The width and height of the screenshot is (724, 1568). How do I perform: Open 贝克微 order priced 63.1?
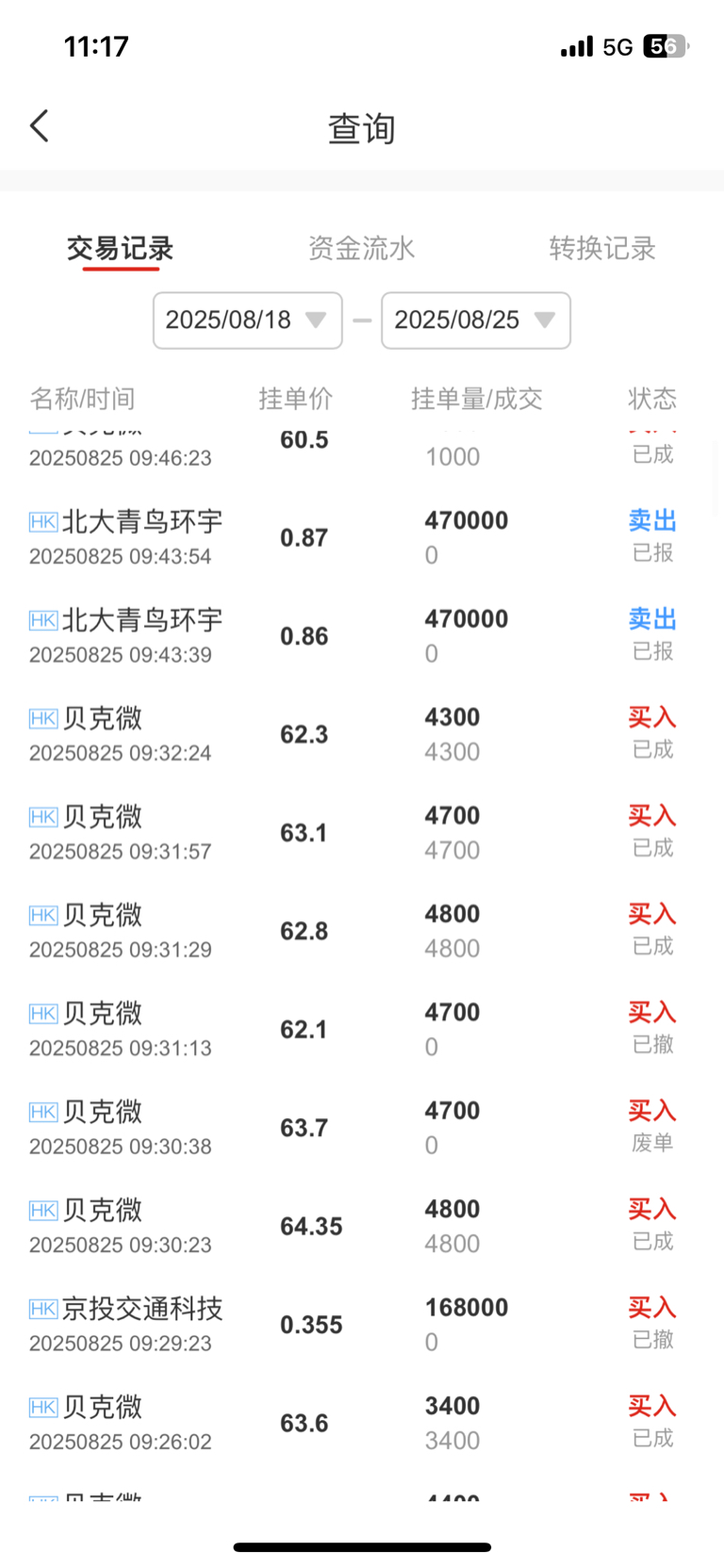(x=362, y=833)
